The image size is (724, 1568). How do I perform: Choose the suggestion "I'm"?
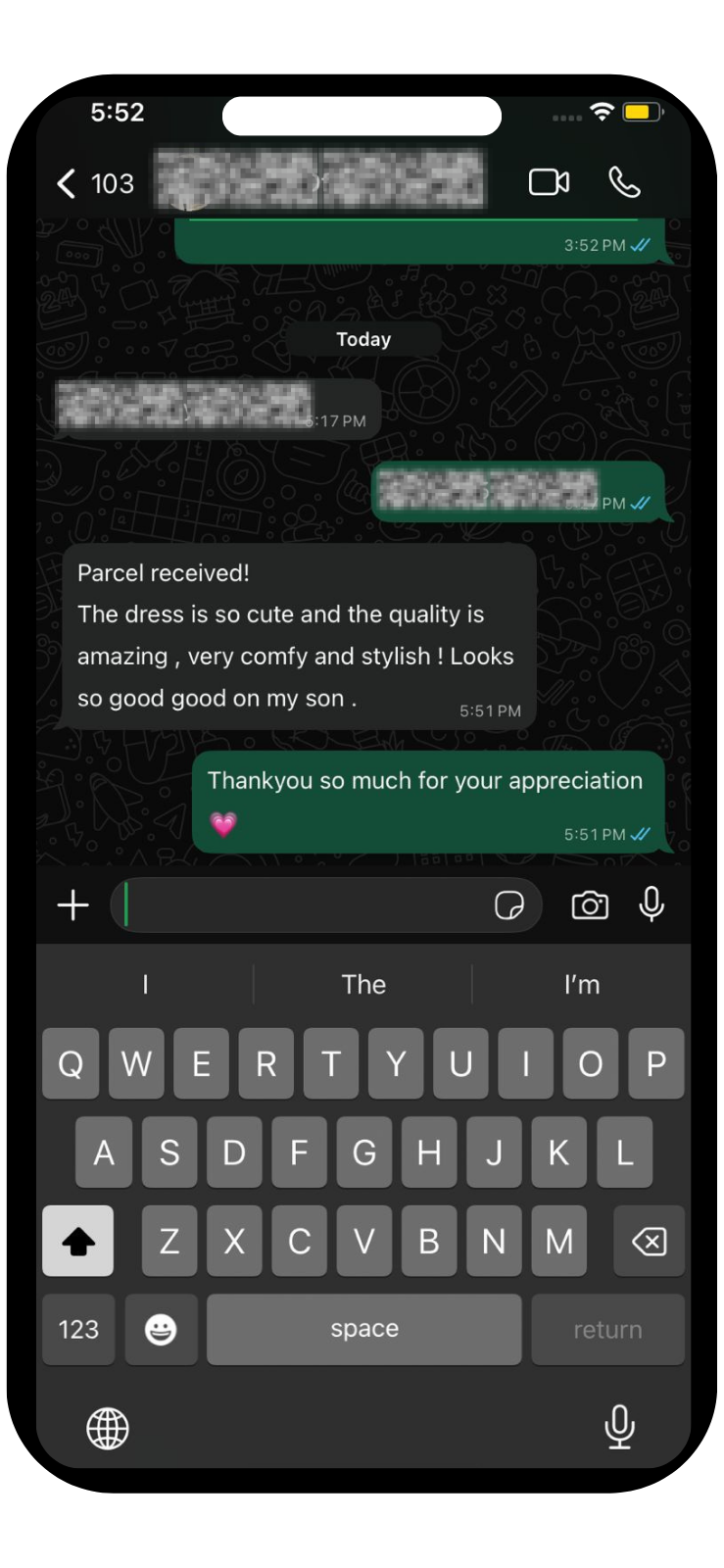pos(582,984)
